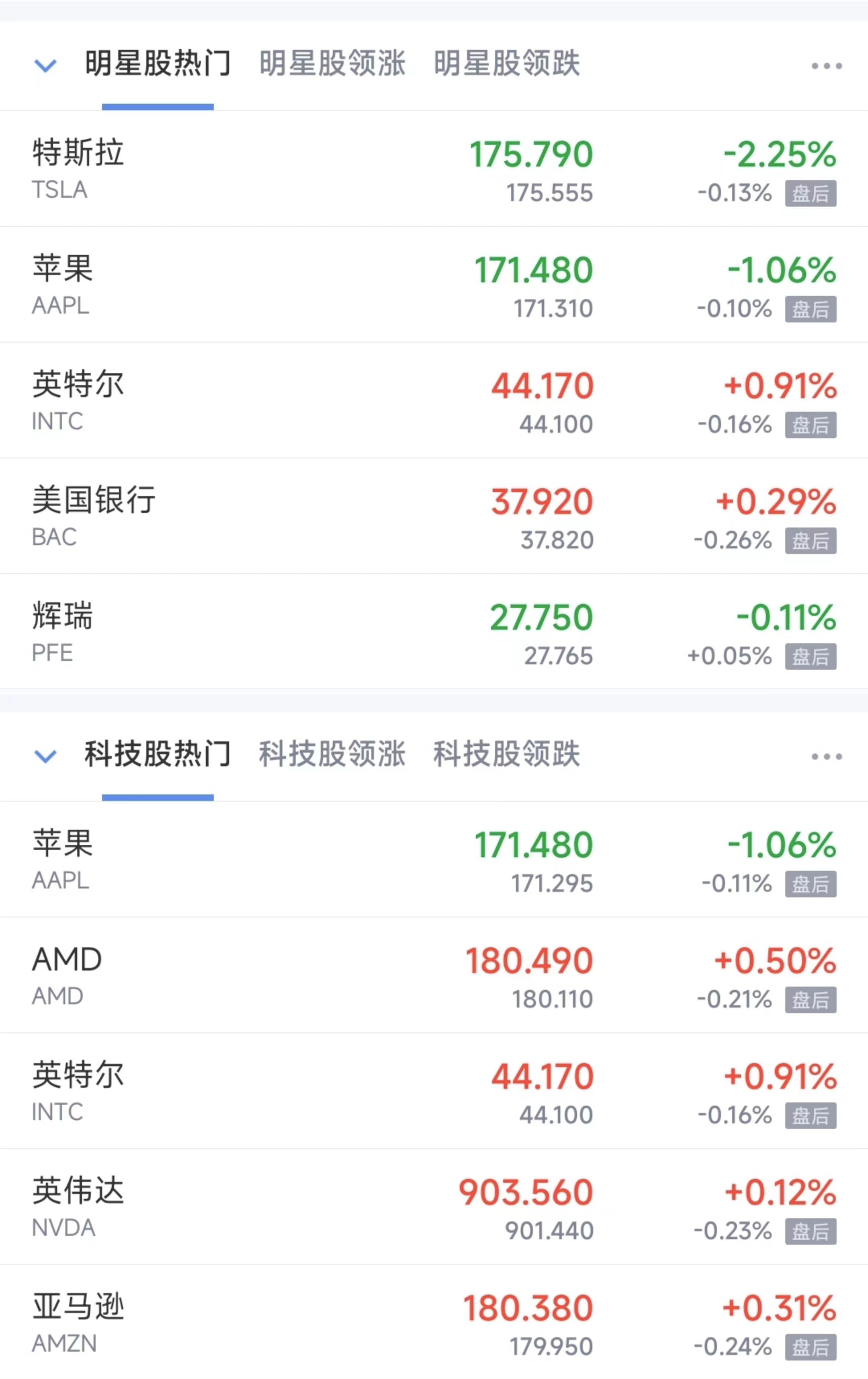Collapse the 科技股热门 panel via its chevron
Image resolution: width=868 pixels, height=1379 pixels.
coord(45,756)
